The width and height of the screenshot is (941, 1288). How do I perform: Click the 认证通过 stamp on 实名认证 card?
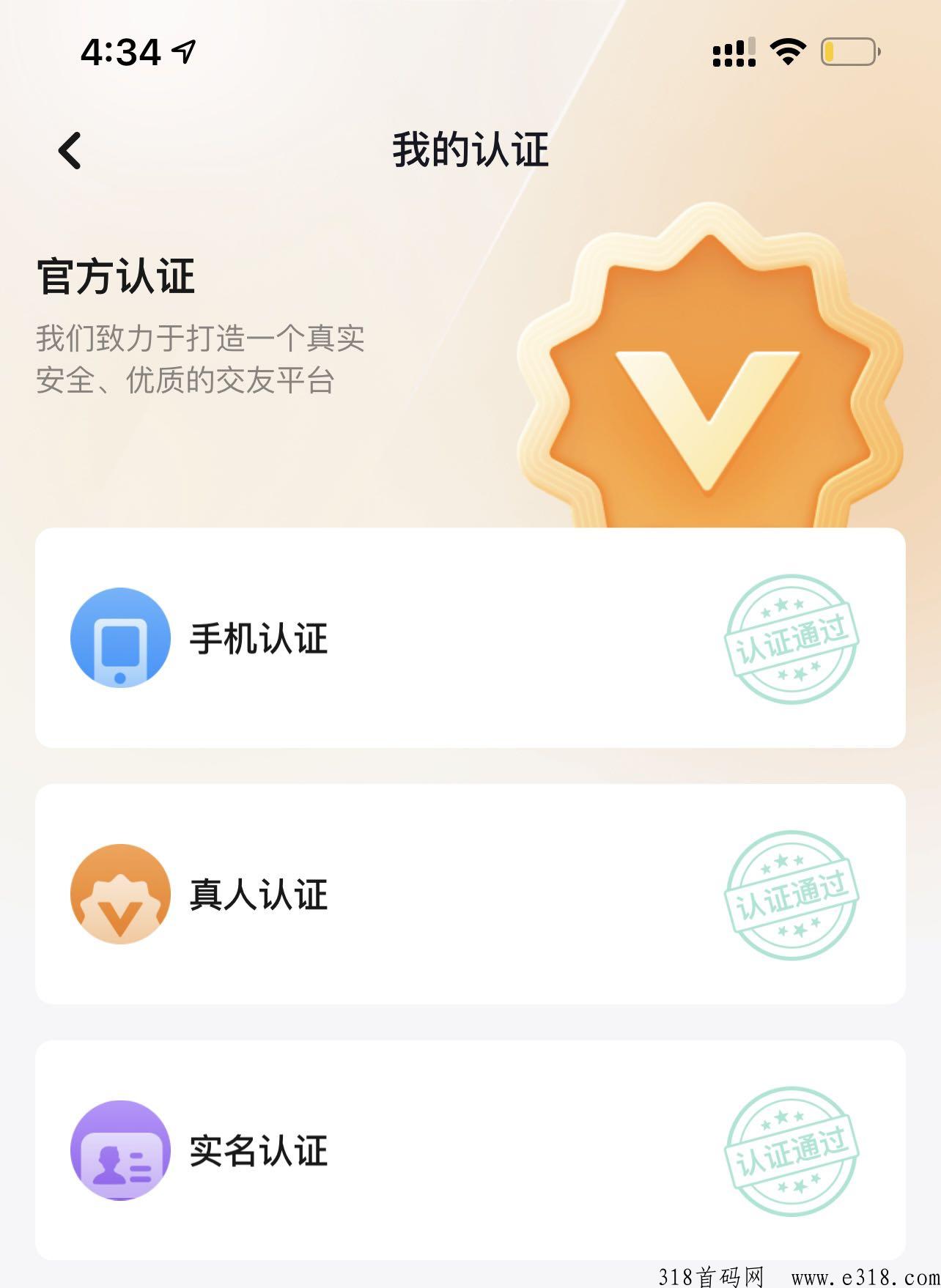click(791, 1154)
